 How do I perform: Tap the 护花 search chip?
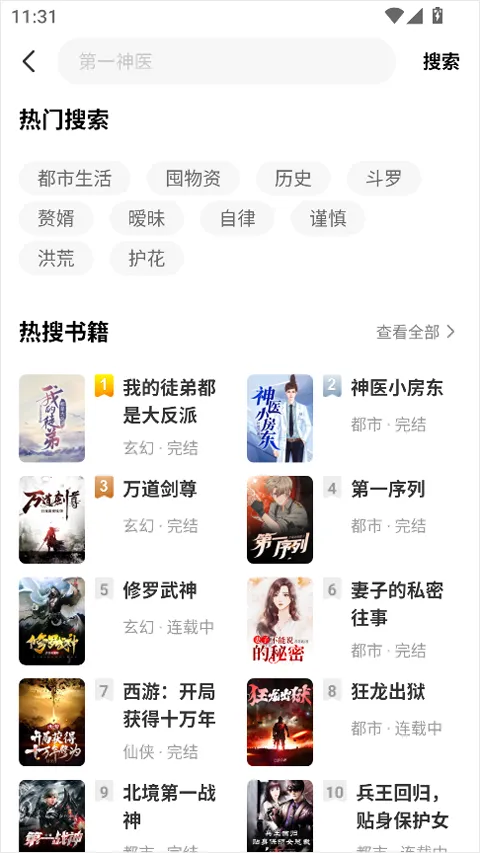146,258
